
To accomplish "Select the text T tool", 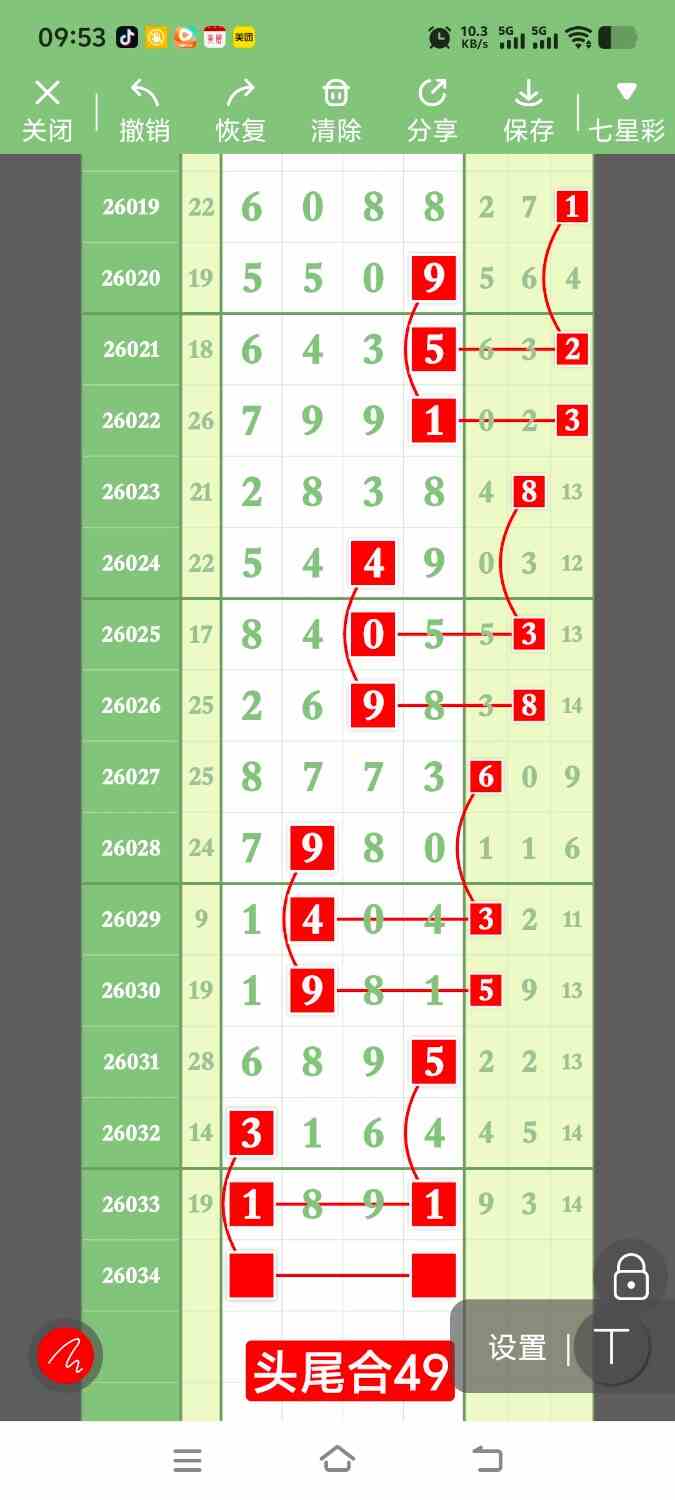I will pos(611,1346).
